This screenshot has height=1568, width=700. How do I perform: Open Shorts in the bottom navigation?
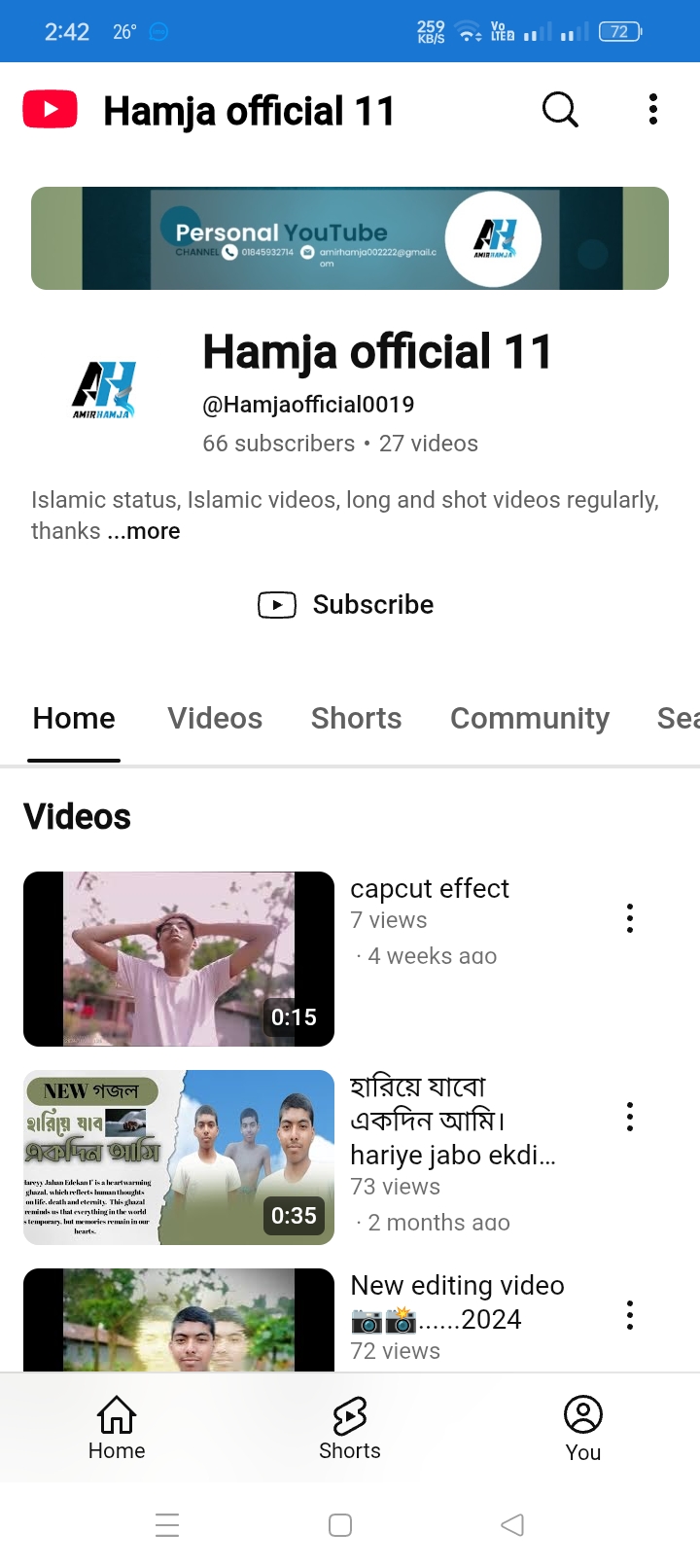click(350, 1428)
